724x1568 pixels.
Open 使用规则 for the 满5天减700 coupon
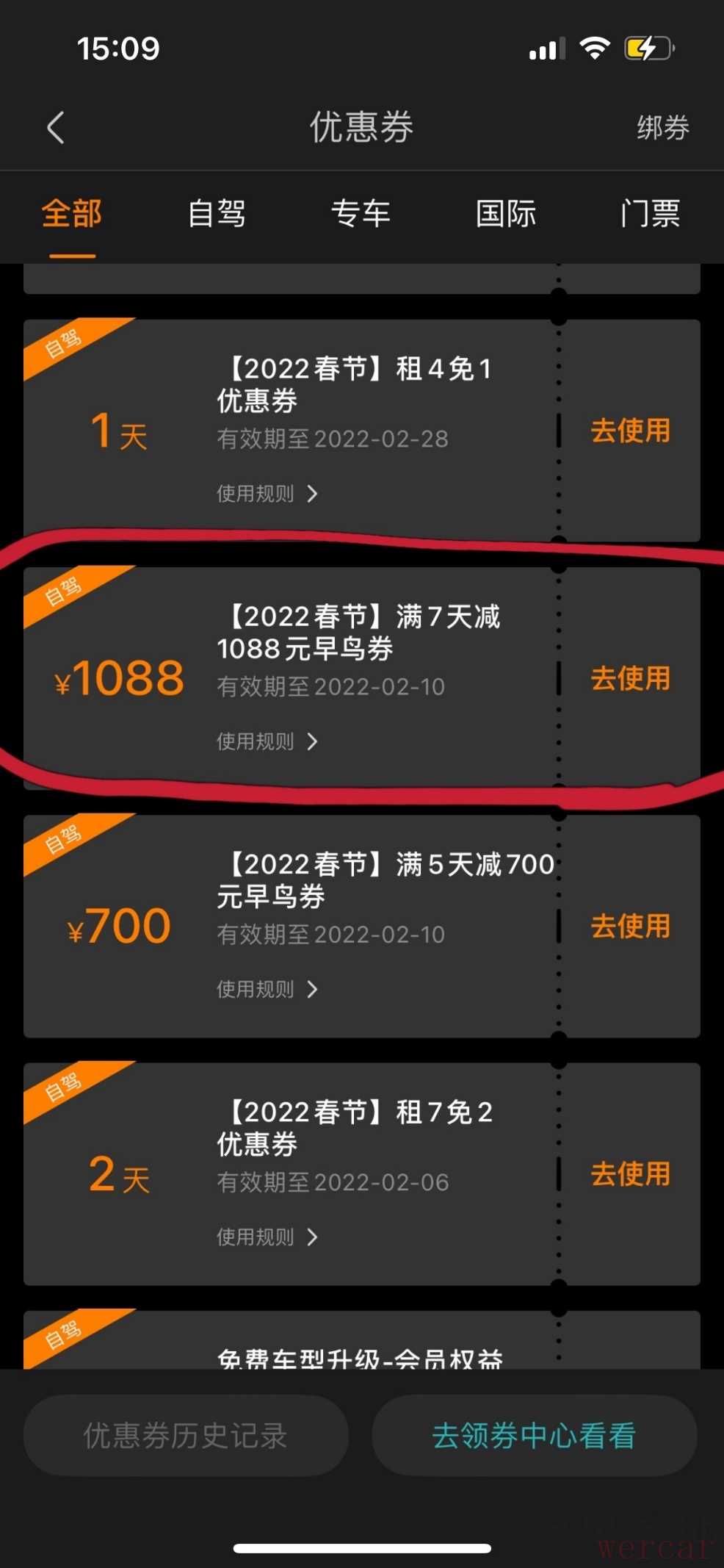point(267,989)
